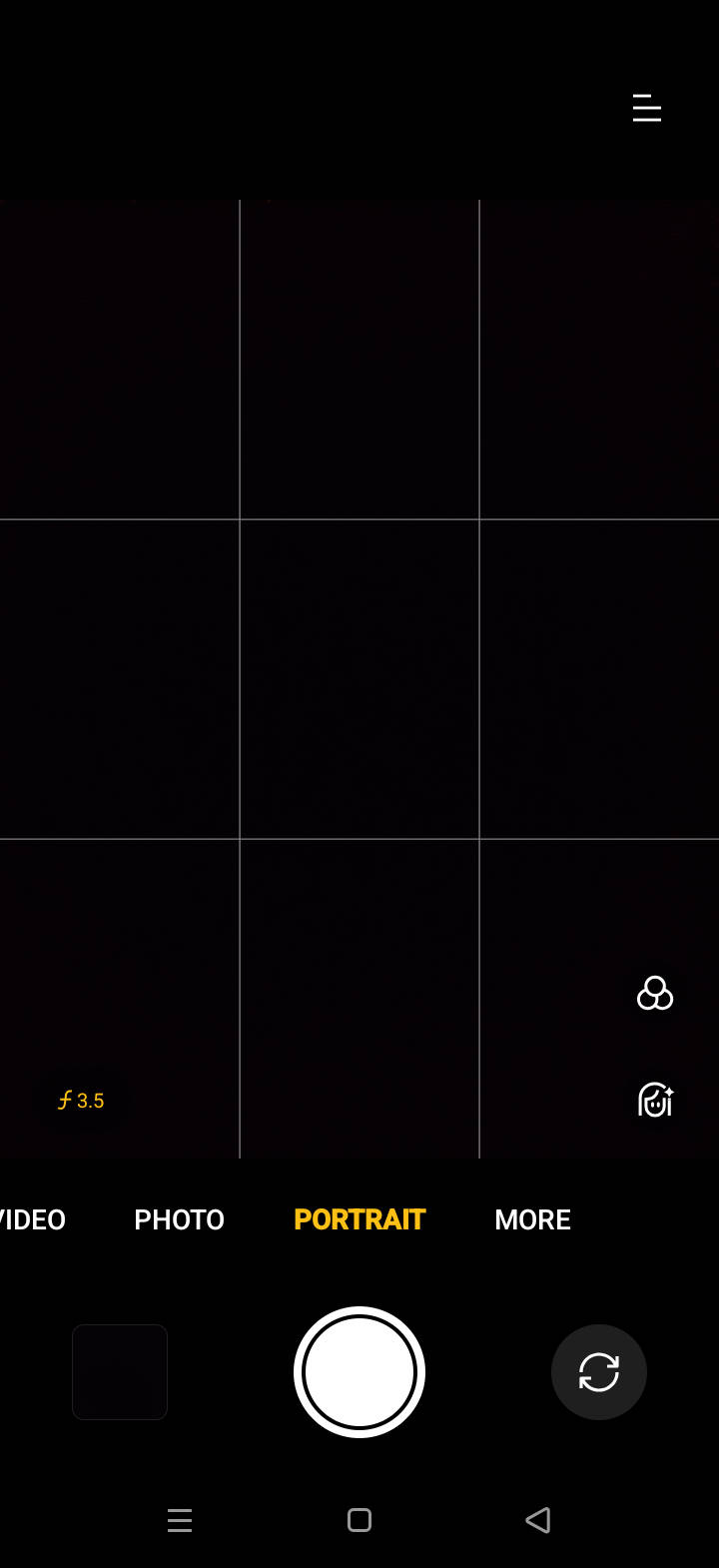Select the PORTRAIT mode tab

point(359,1219)
